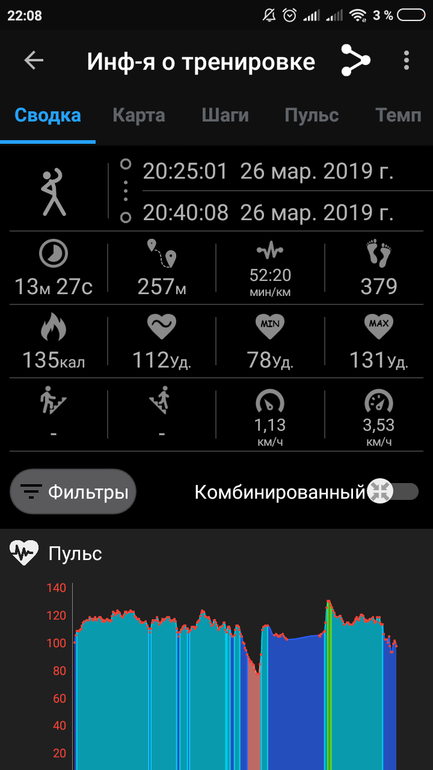Share this workout info
The width and height of the screenshot is (433, 770).
pos(355,60)
